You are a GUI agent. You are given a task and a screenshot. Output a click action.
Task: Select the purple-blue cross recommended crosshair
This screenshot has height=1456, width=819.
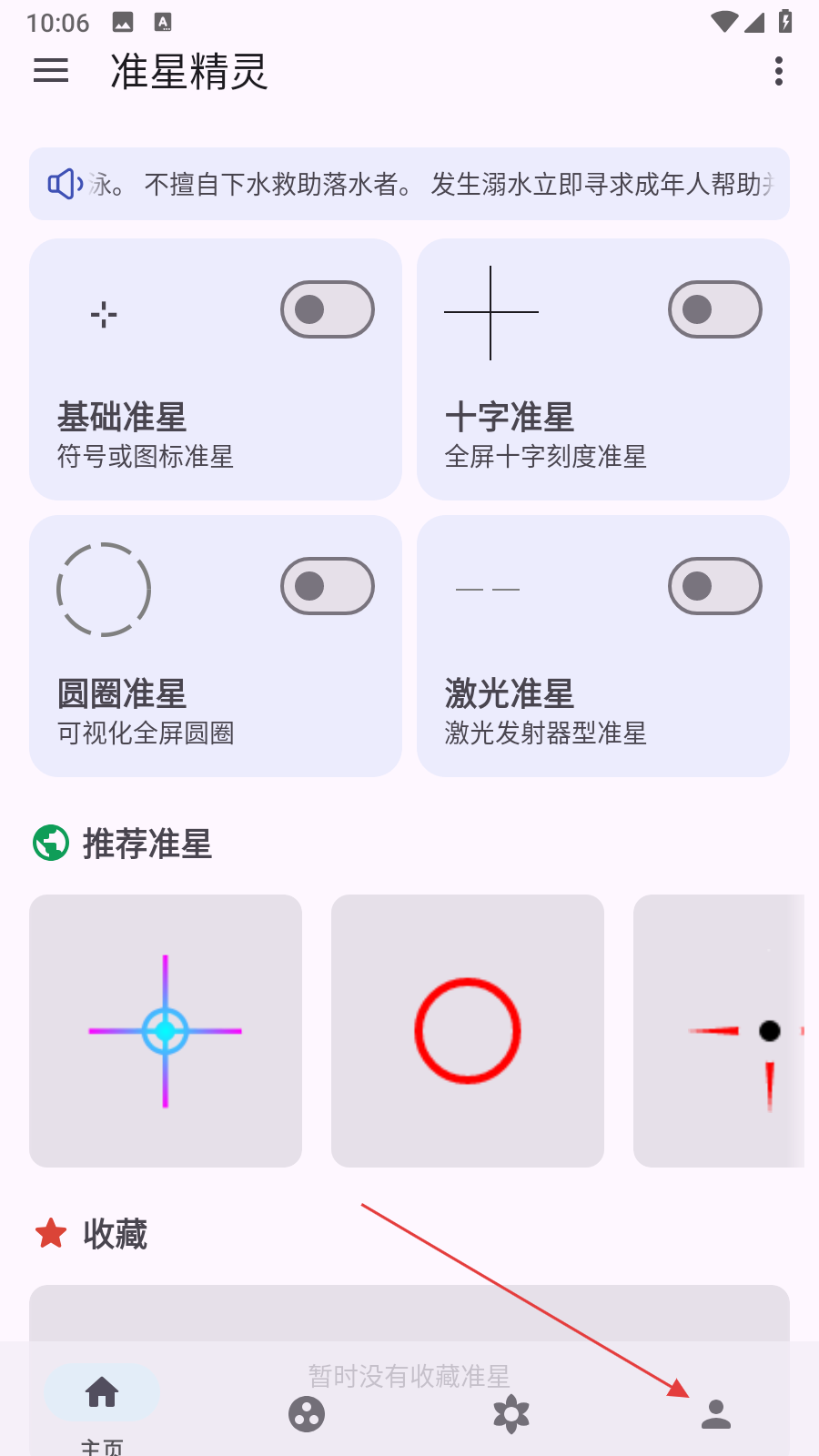pos(166,1031)
